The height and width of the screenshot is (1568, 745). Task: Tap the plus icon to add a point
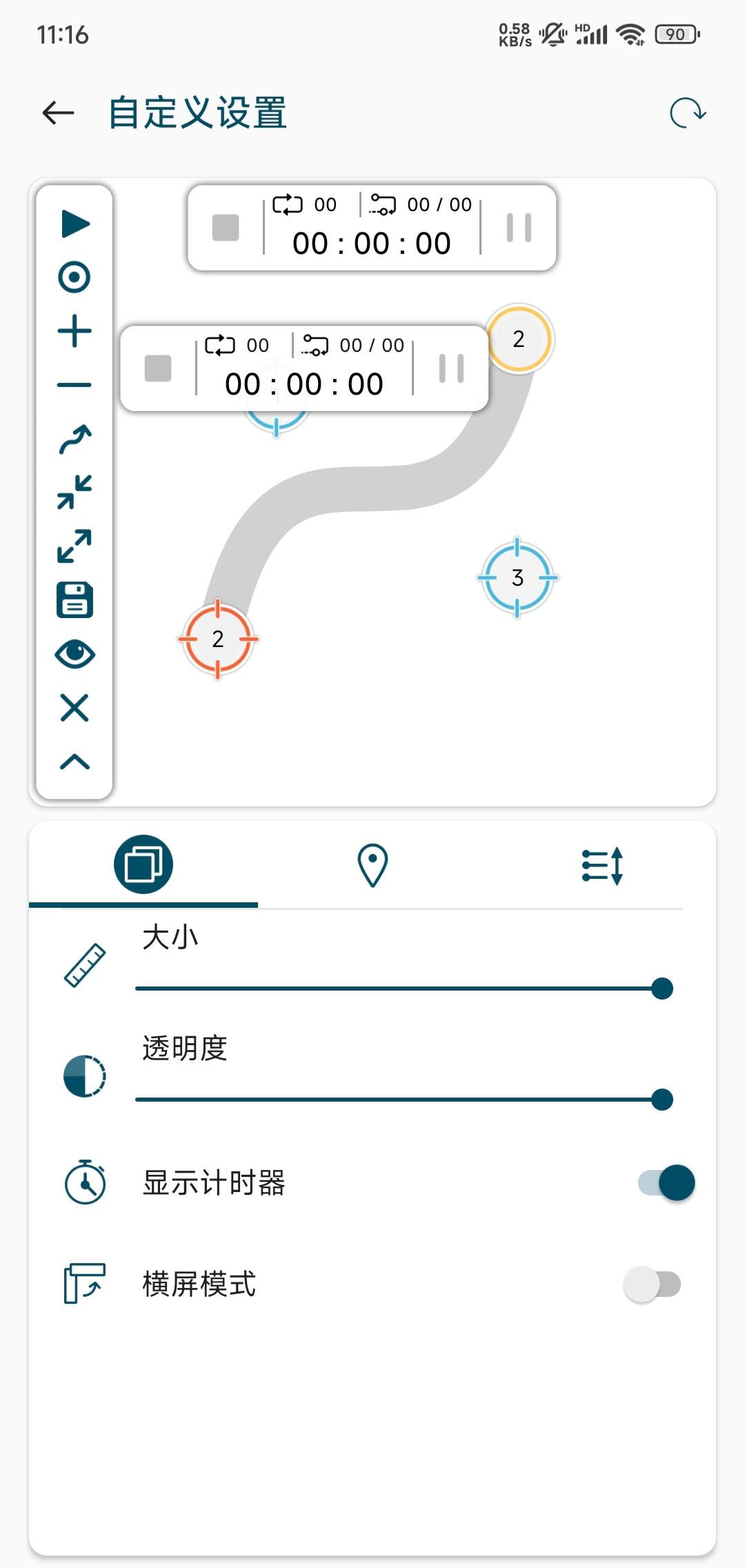tap(74, 331)
